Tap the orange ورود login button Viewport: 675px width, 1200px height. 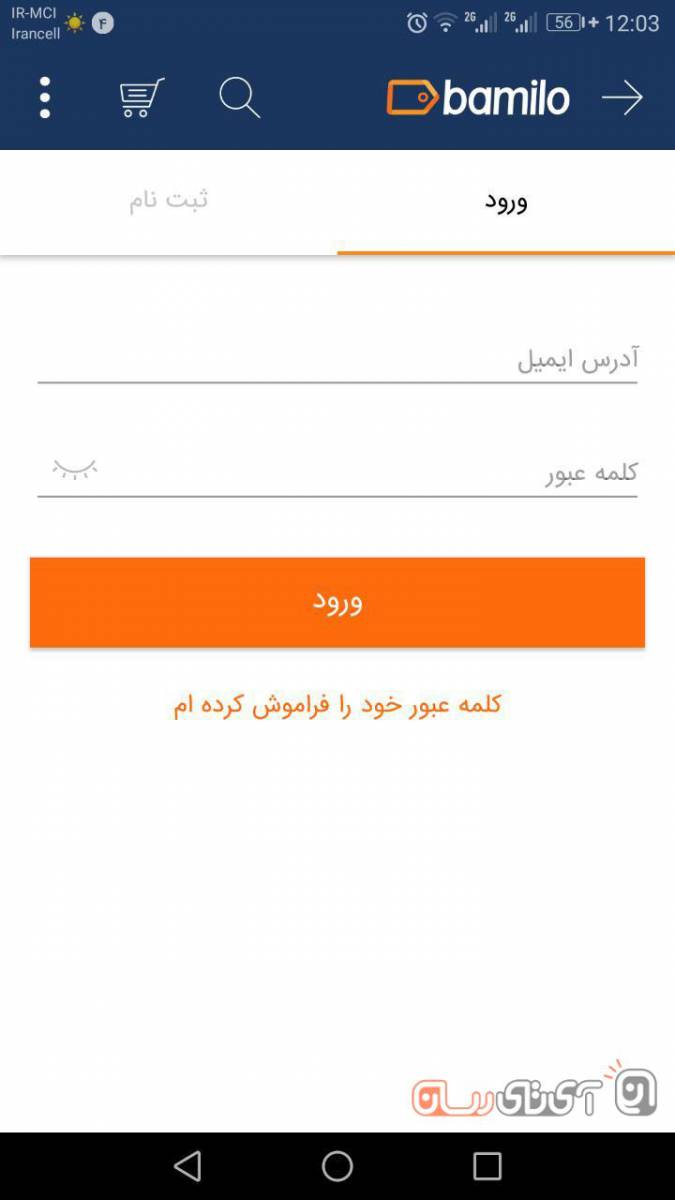337,602
